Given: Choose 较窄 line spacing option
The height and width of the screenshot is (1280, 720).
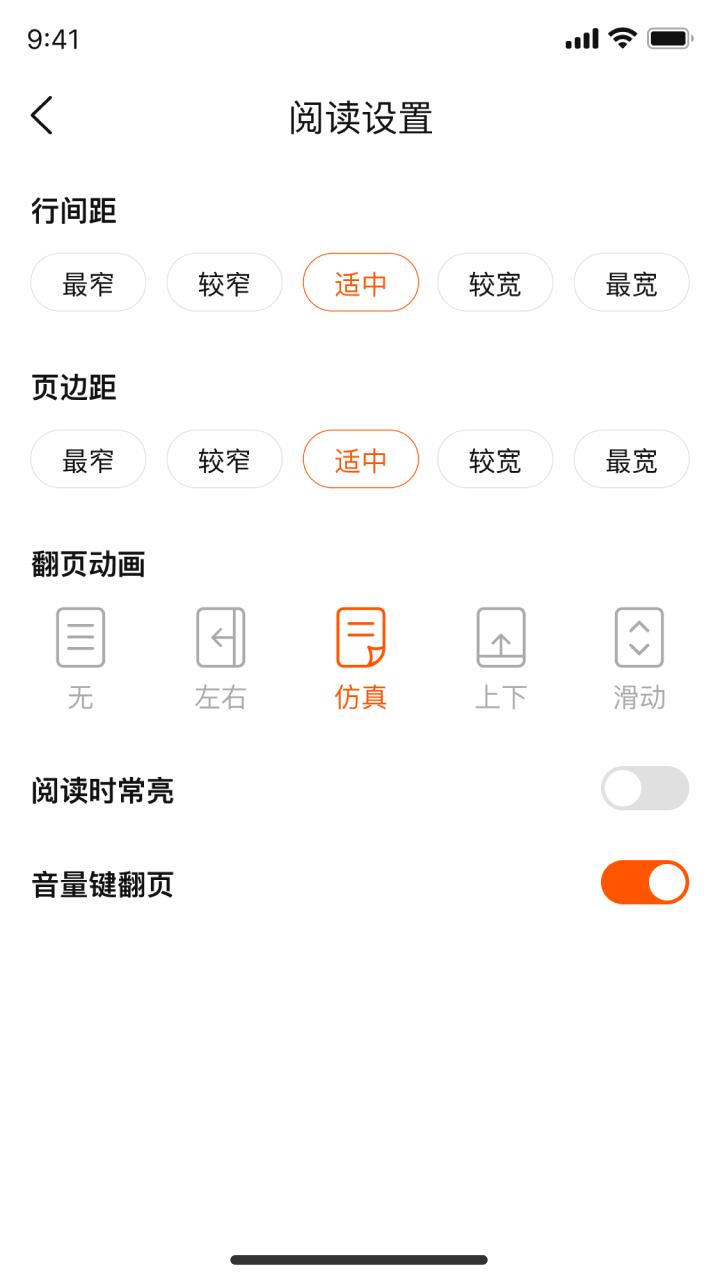Looking at the screenshot, I should [x=224, y=283].
